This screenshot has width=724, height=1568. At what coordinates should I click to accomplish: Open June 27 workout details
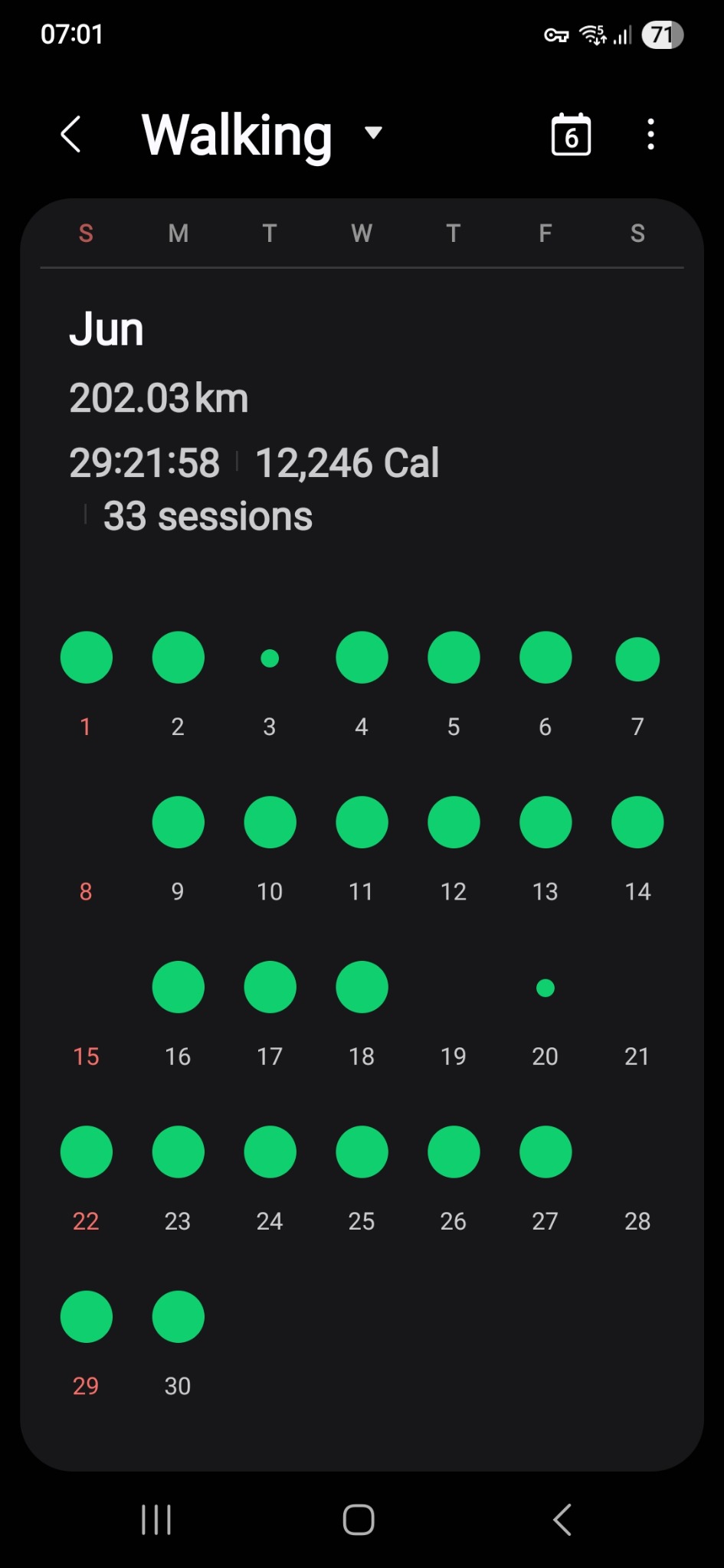545,1151
